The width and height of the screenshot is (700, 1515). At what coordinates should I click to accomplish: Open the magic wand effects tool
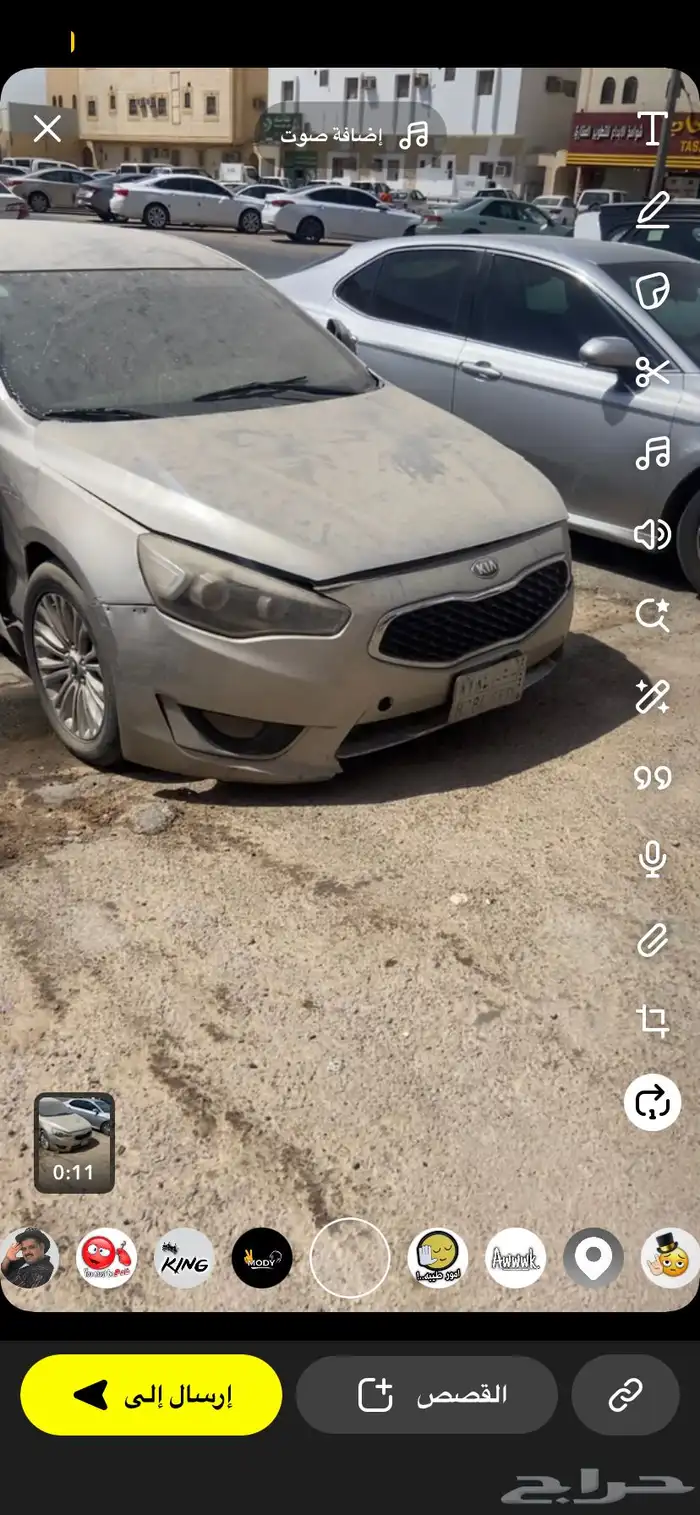click(652, 697)
